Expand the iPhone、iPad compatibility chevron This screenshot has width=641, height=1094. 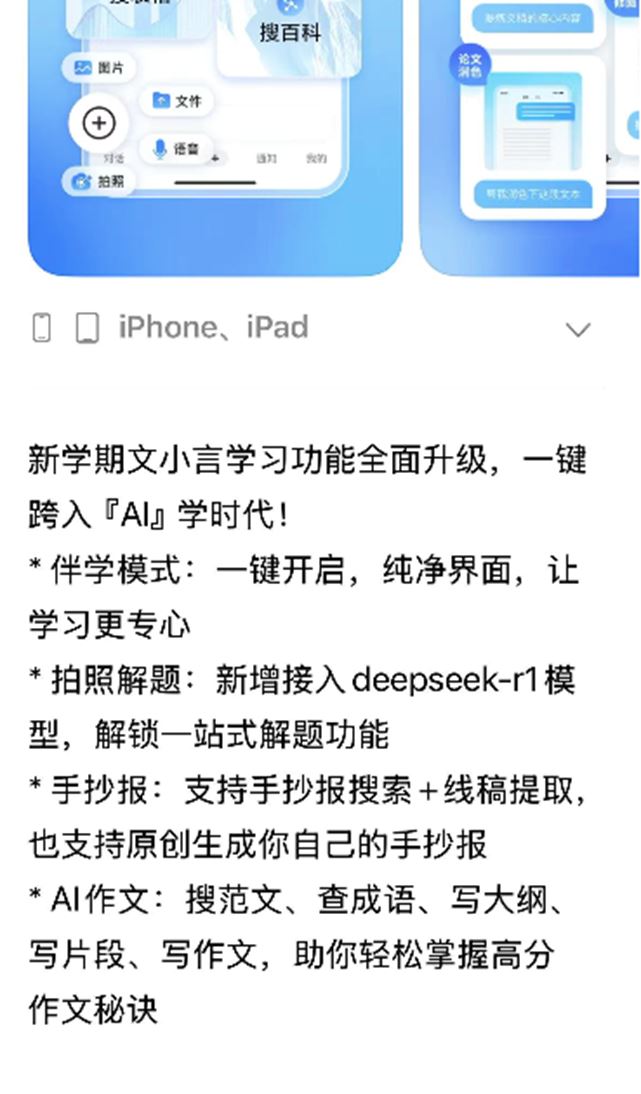point(578,329)
